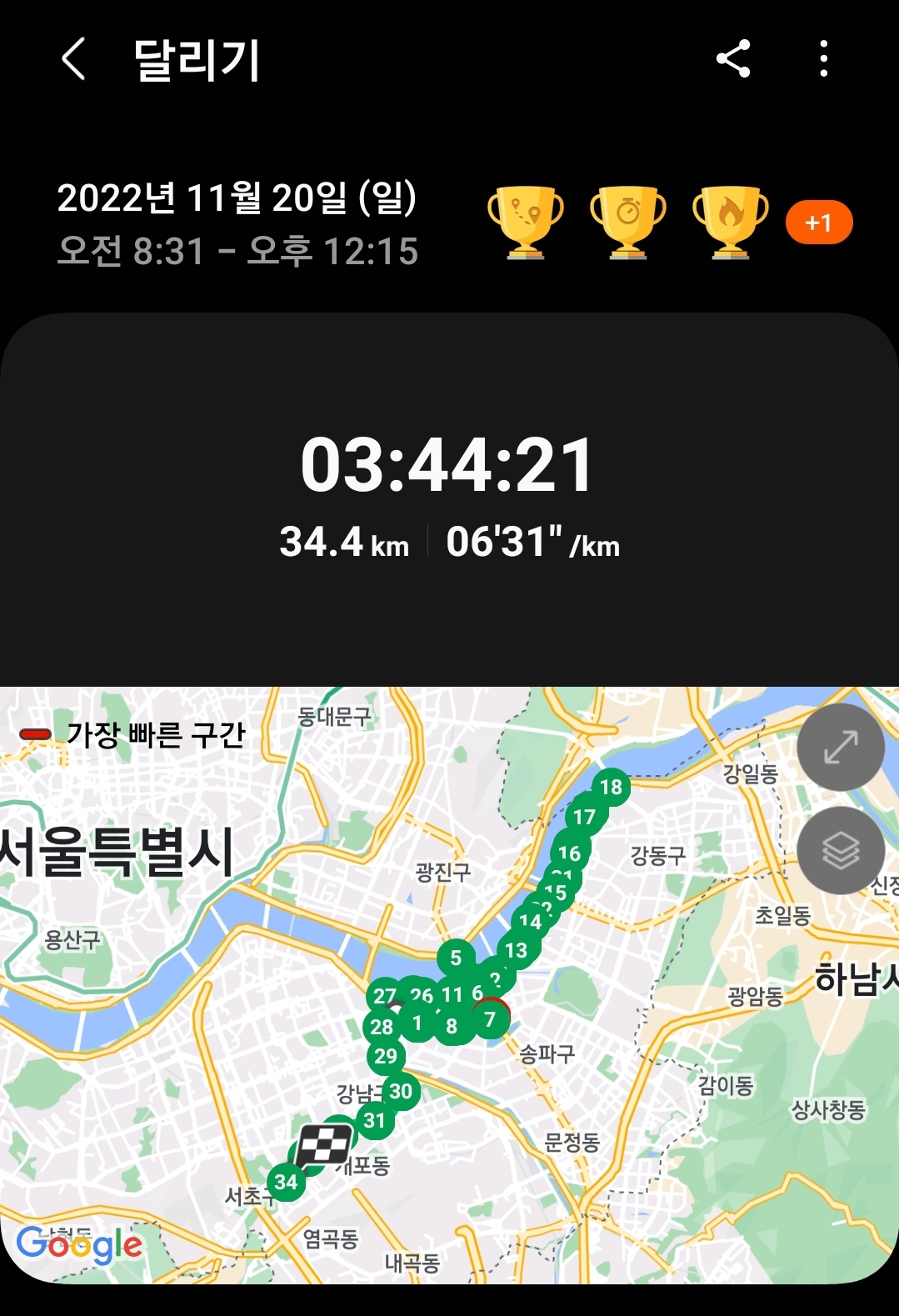
Task: Share this running record
Action: click(733, 59)
